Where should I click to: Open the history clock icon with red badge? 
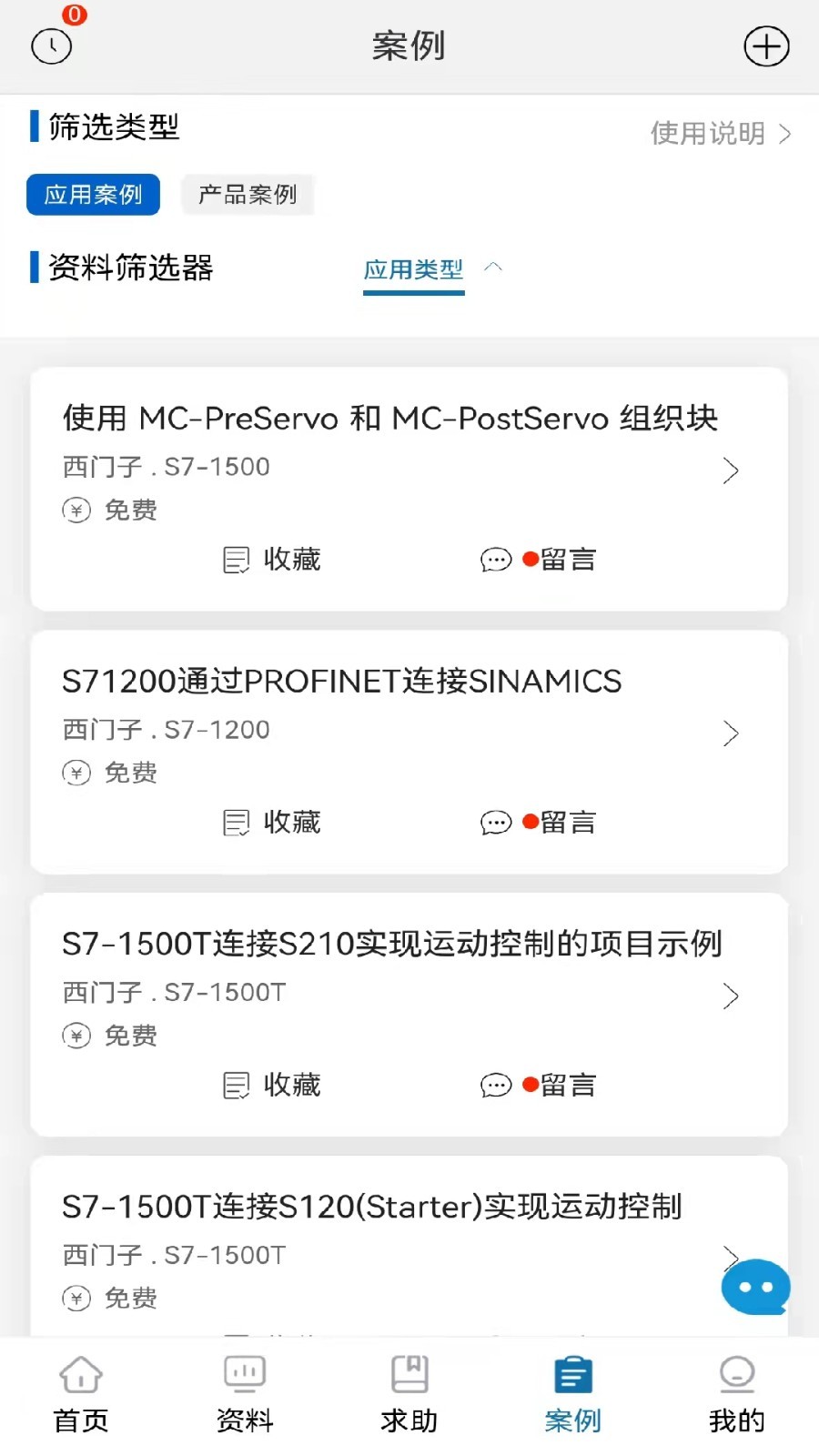pyautogui.click(x=52, y=45)
